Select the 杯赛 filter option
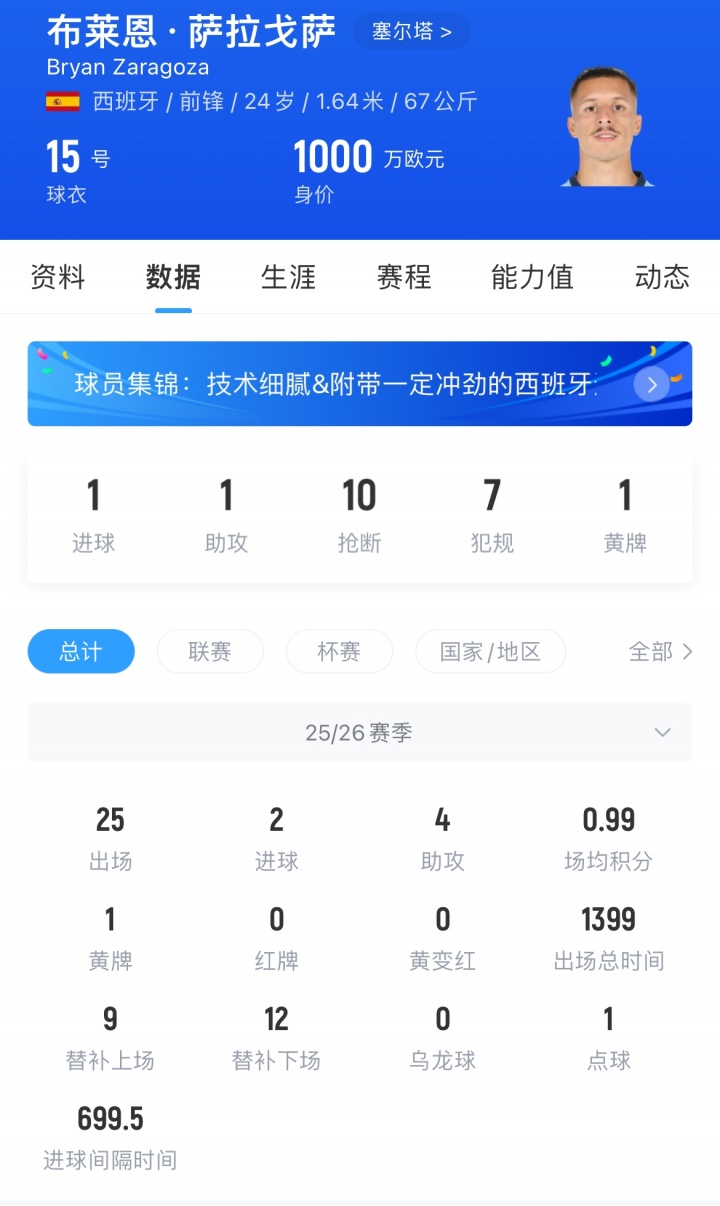This screenshot has width=720, height=1206. pyautogui.click(x=339, y=651)
